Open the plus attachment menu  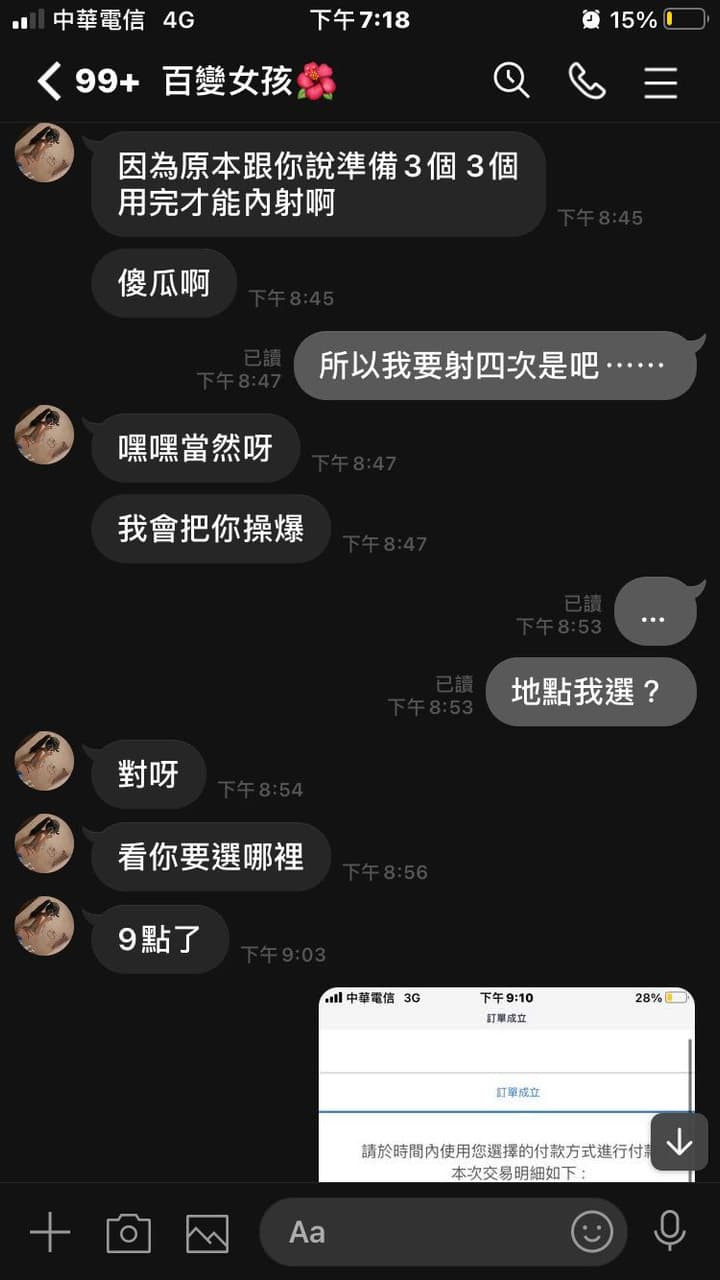pos(49,1233)
